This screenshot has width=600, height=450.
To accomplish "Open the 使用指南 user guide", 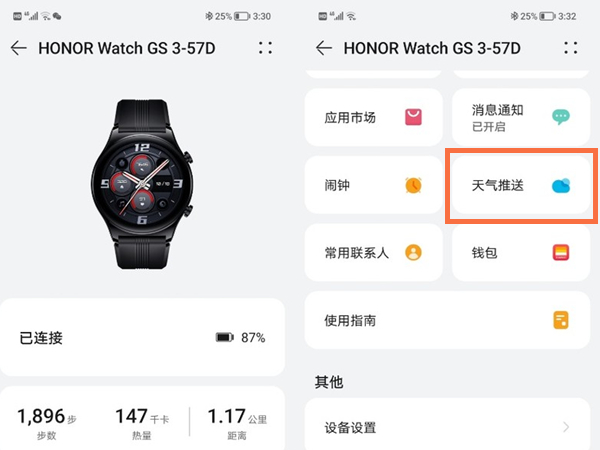I will click(445, 320).
